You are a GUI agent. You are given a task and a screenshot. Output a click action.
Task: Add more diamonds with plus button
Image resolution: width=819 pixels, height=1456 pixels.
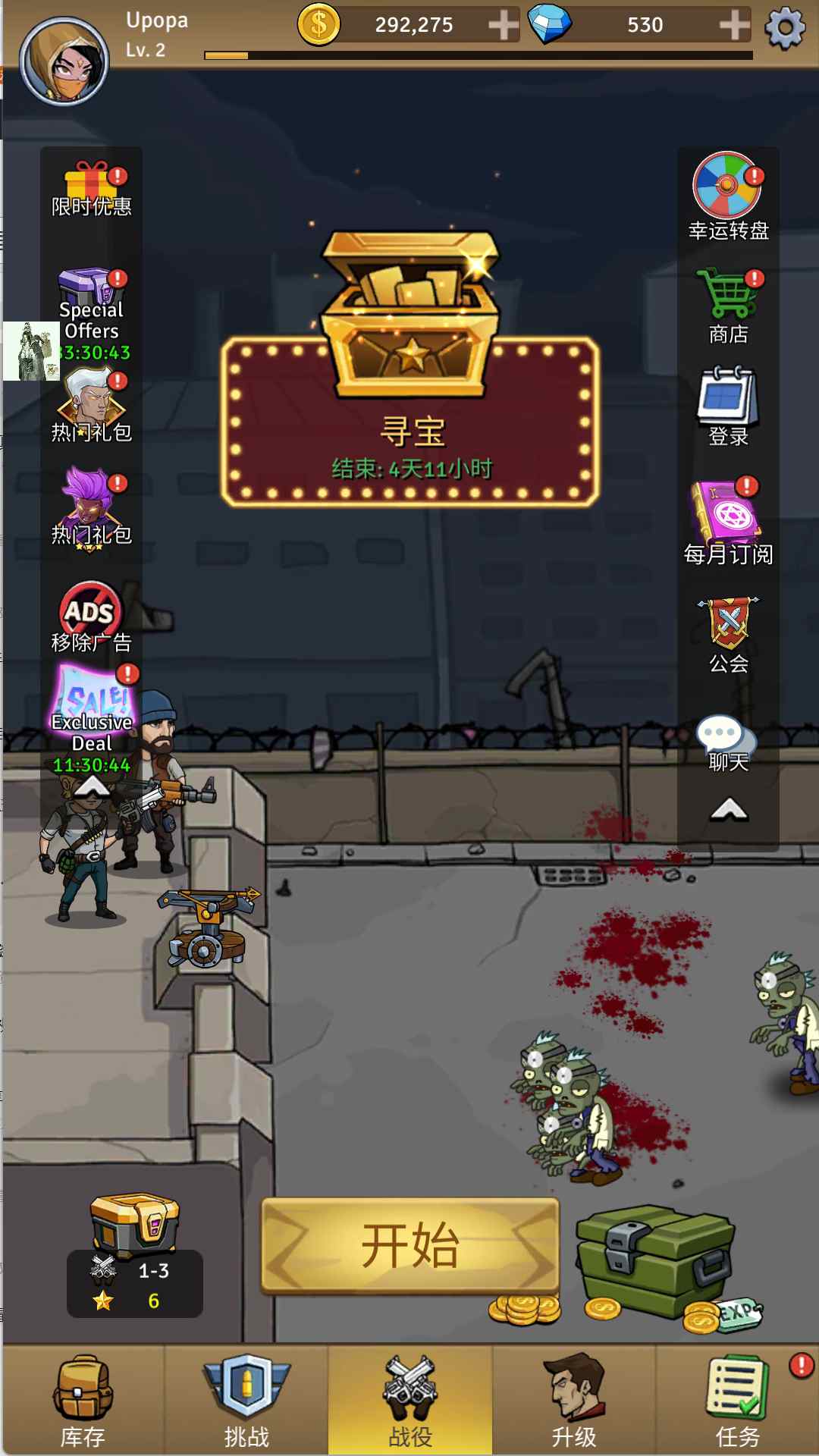coord(734,26)
